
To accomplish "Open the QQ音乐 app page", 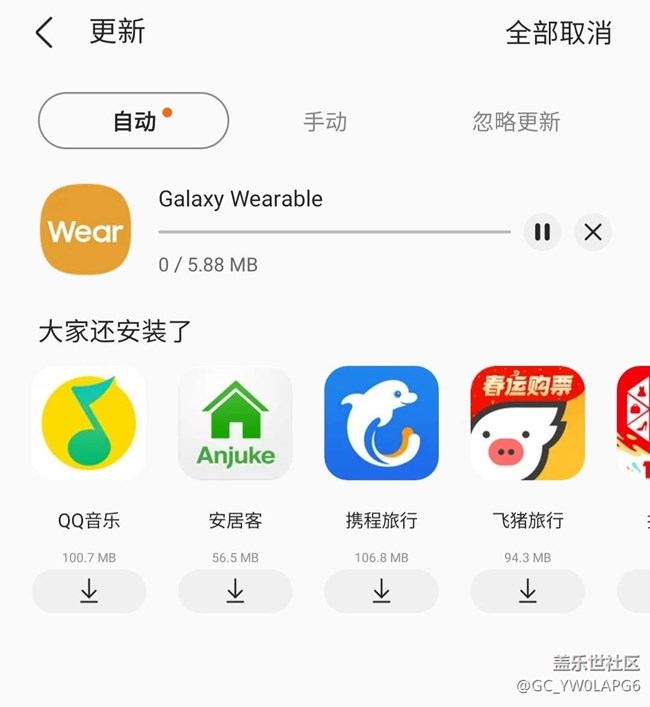I will pyautogui.click(x=89, y=423).
